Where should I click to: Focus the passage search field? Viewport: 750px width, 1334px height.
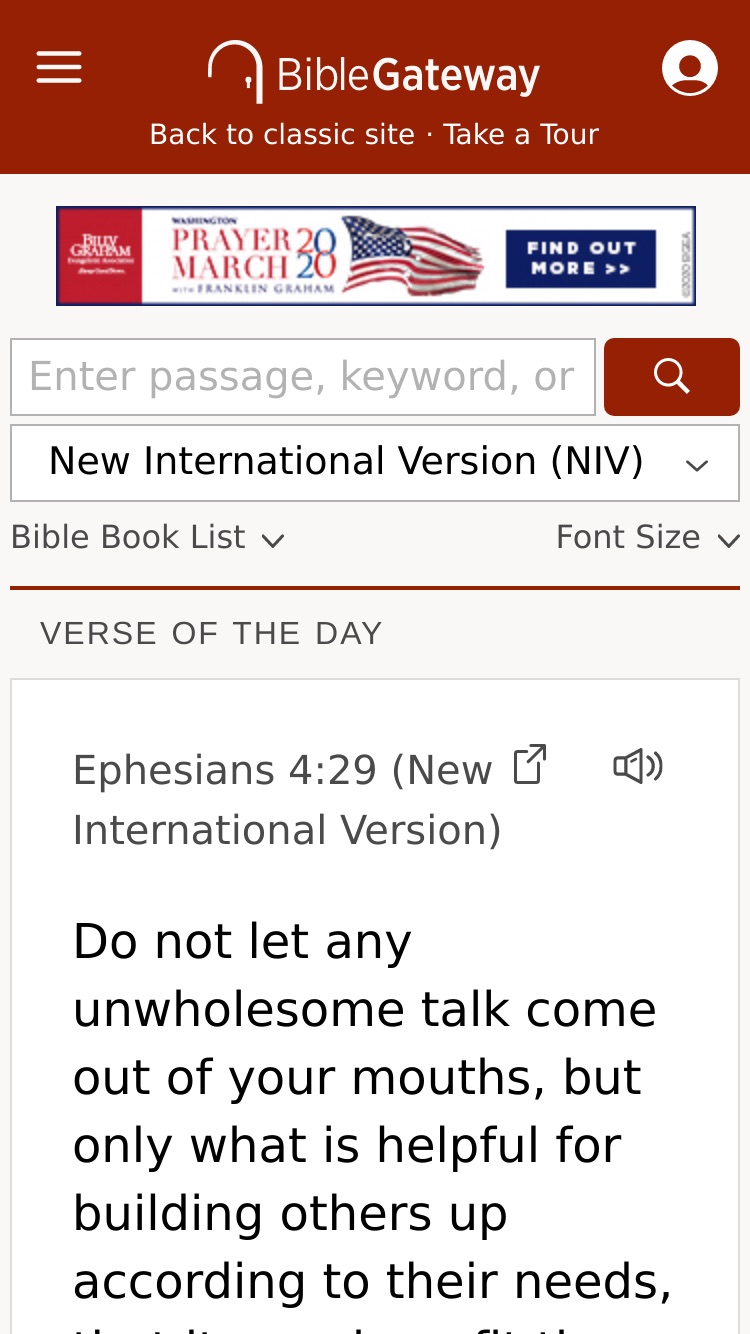click(303, 377)
